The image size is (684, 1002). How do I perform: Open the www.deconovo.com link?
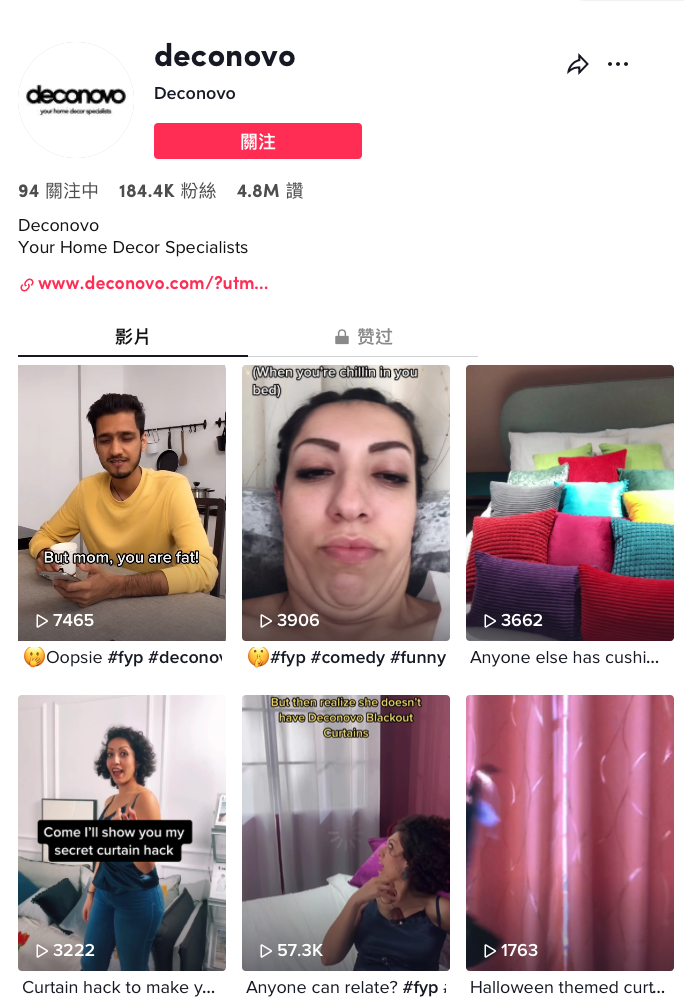[x=152, y=283]
